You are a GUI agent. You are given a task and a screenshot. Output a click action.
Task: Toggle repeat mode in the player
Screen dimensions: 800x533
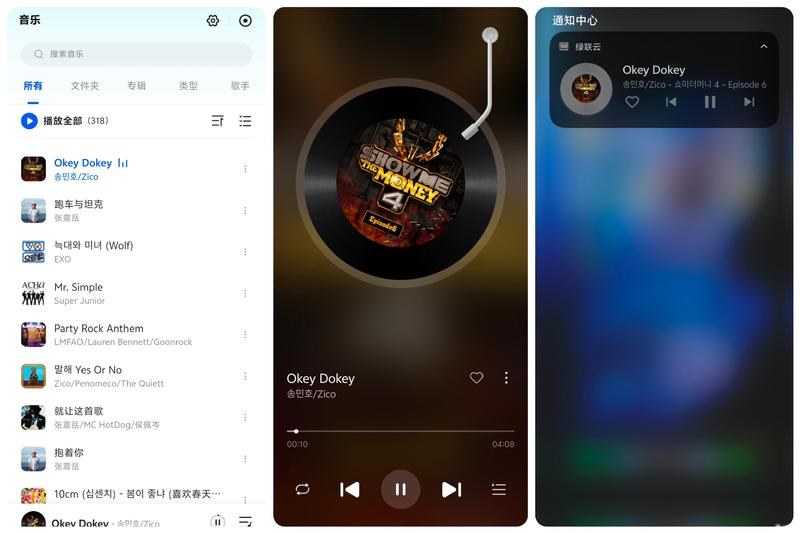302,489
